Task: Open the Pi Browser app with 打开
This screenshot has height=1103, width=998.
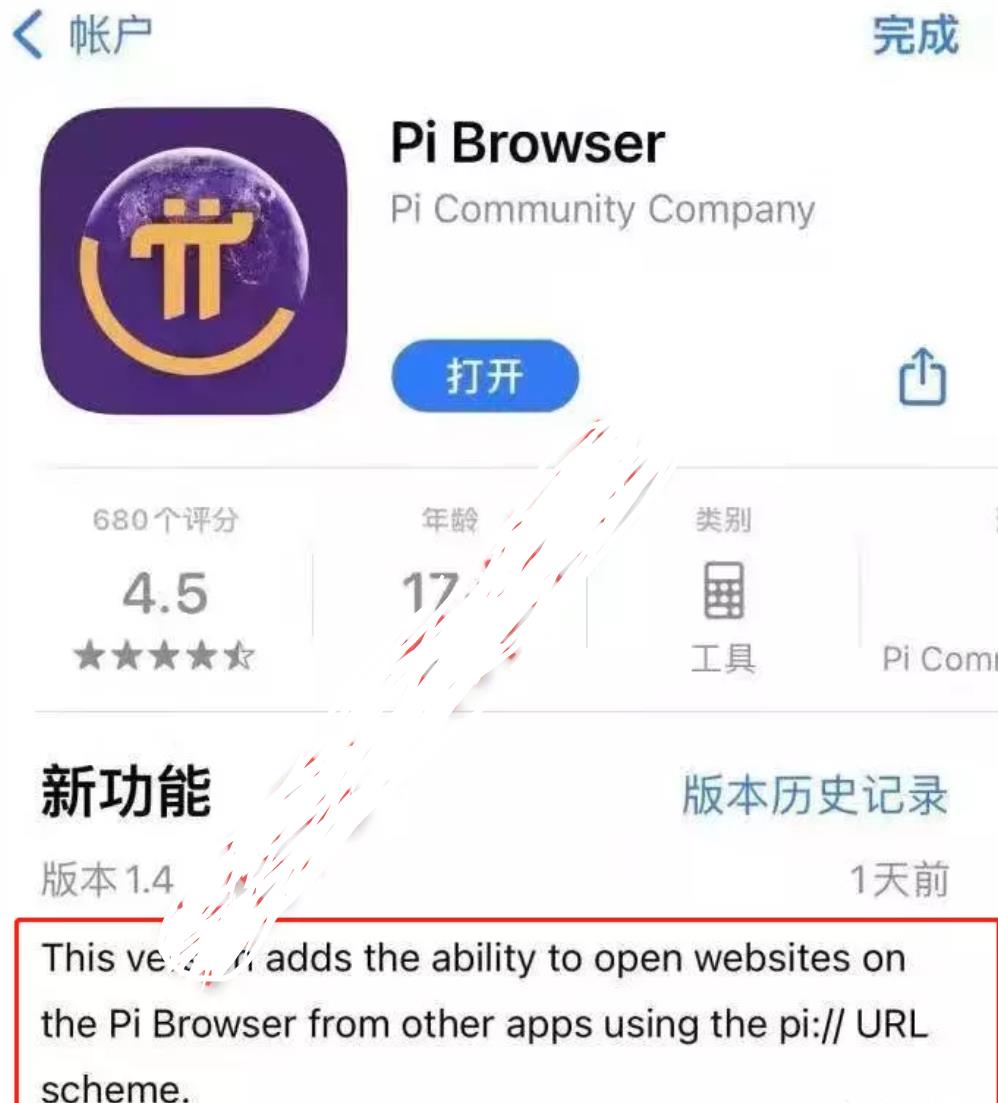Action: coord(485,376)
